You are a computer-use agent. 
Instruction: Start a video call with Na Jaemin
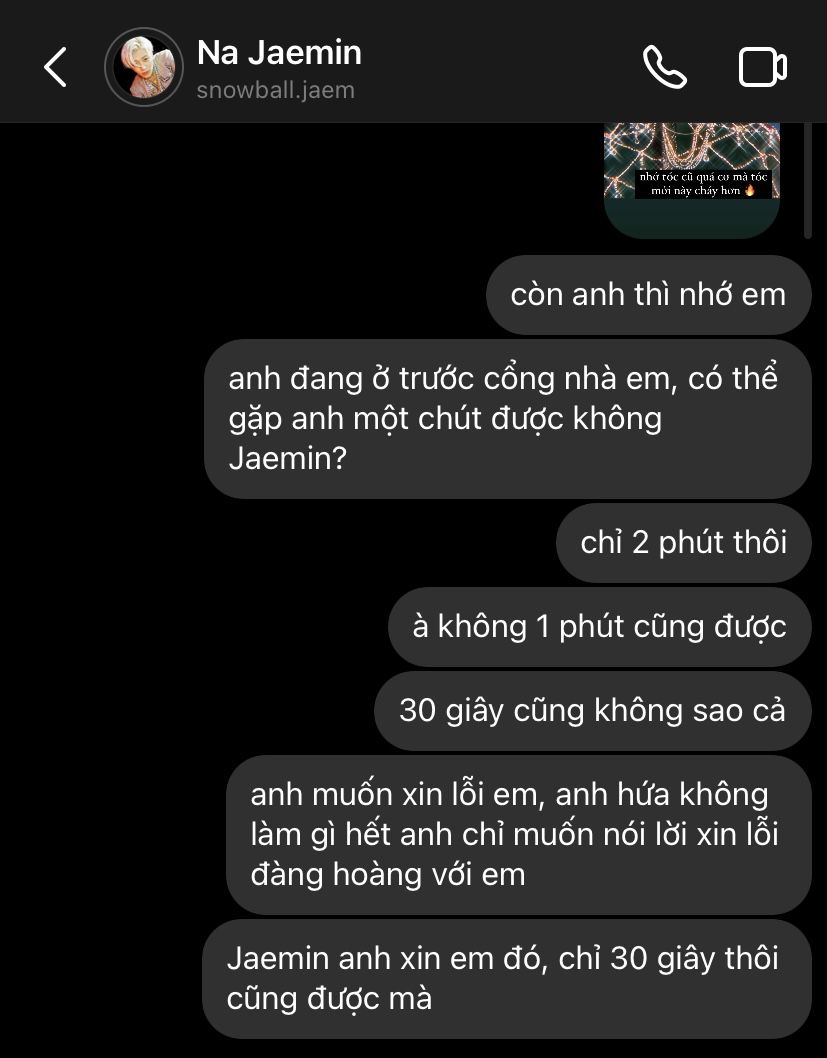point(762,68)
